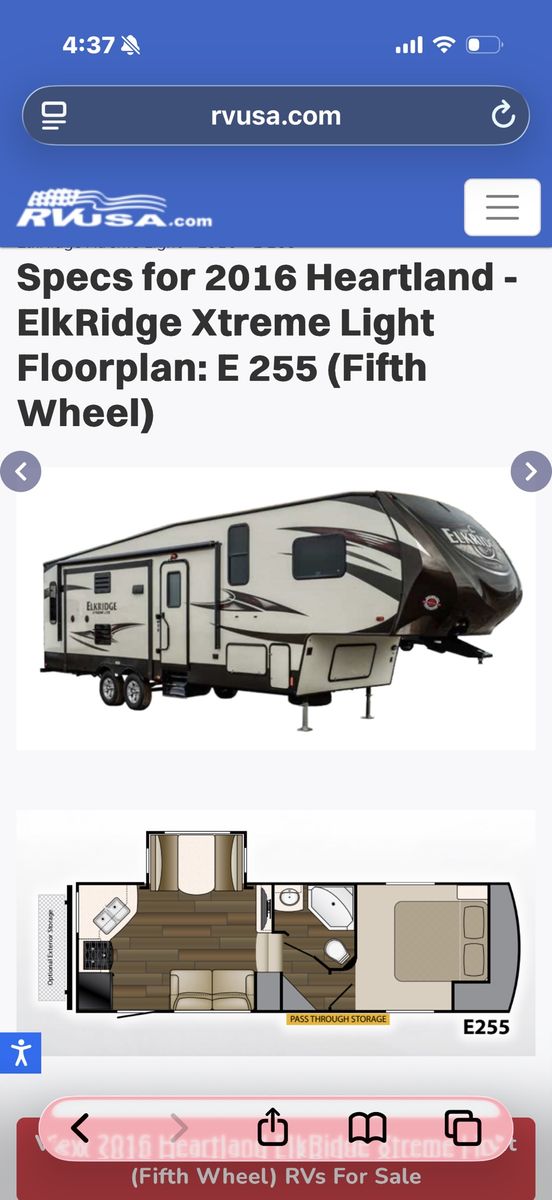This screenshot has width=552, height=1200.
Task: Open Safari bookmarks
Action: [367, 1129]
